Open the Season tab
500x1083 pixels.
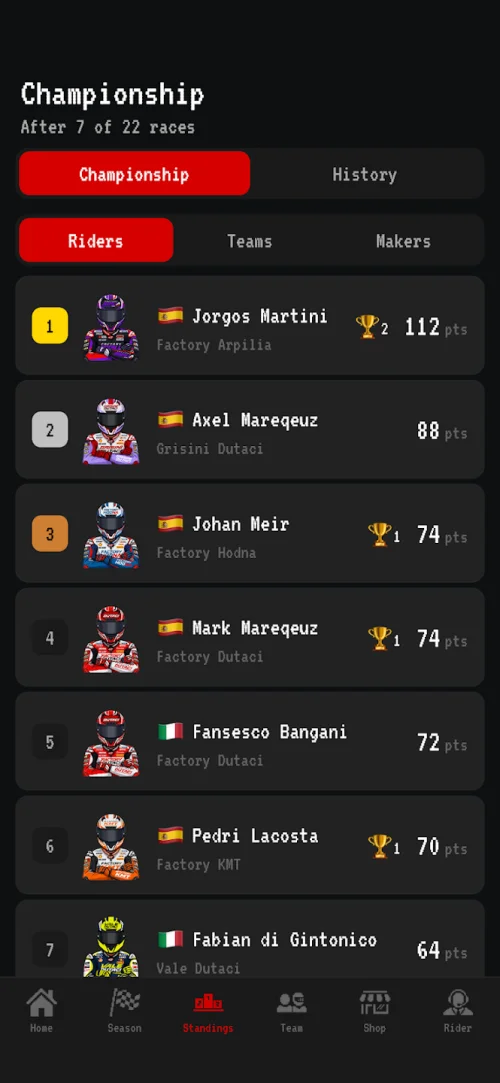click(124, 1011)
